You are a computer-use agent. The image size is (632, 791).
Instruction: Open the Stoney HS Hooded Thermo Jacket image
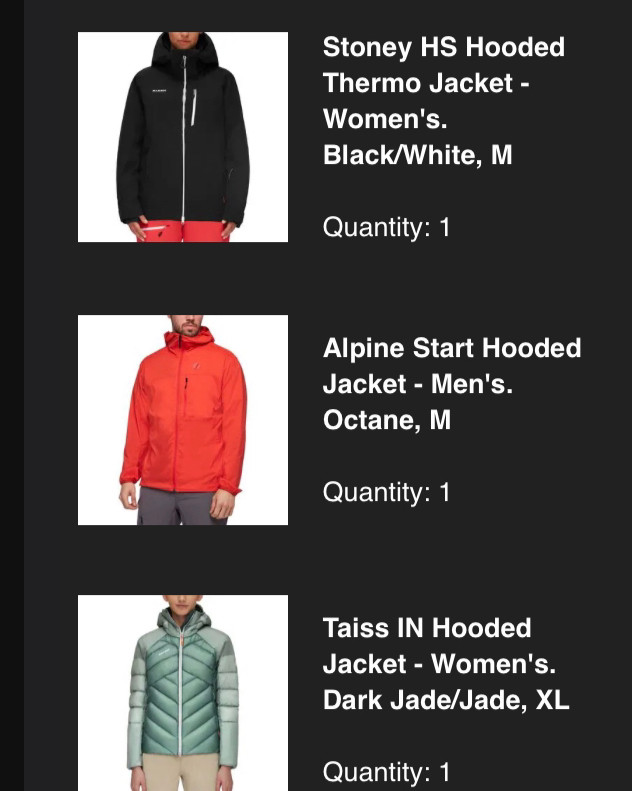tap(183, 137)
